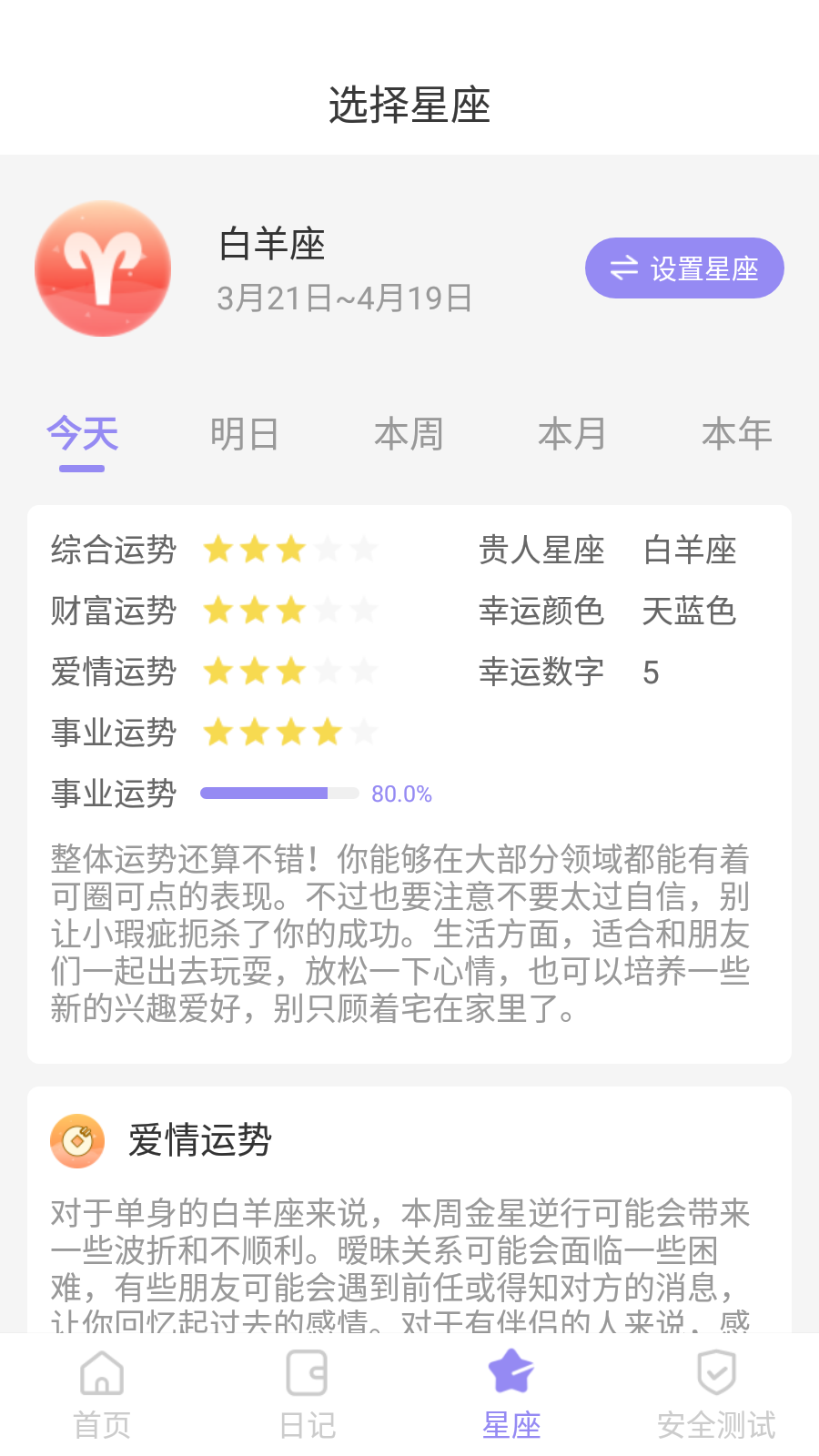Switch to the 本周 tab
Image resolution: width=819 pixels, height=1456 pixels.
[x=408, y=434]
